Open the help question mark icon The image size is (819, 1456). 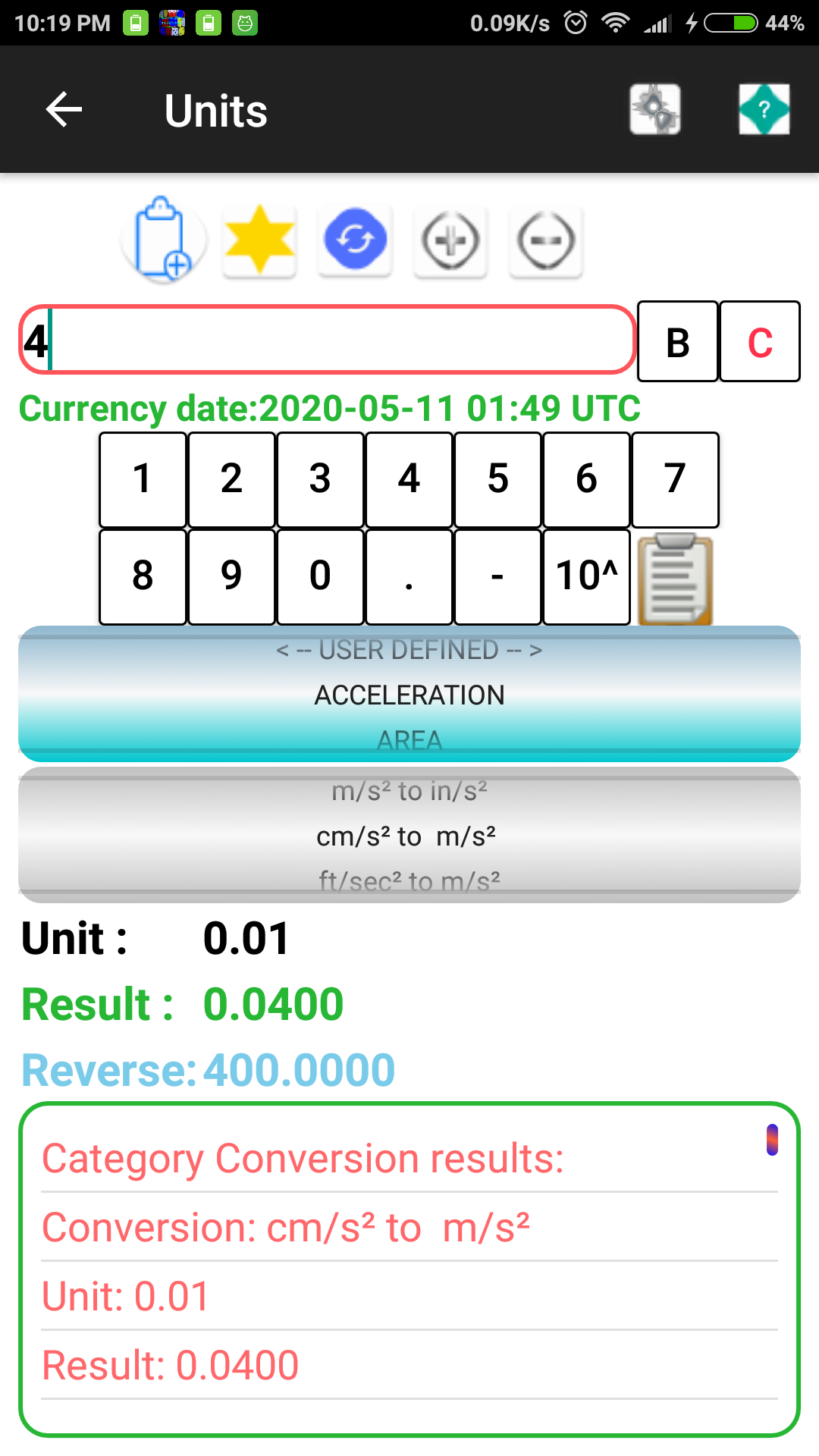pyautogui.click(x=763, y=110)
